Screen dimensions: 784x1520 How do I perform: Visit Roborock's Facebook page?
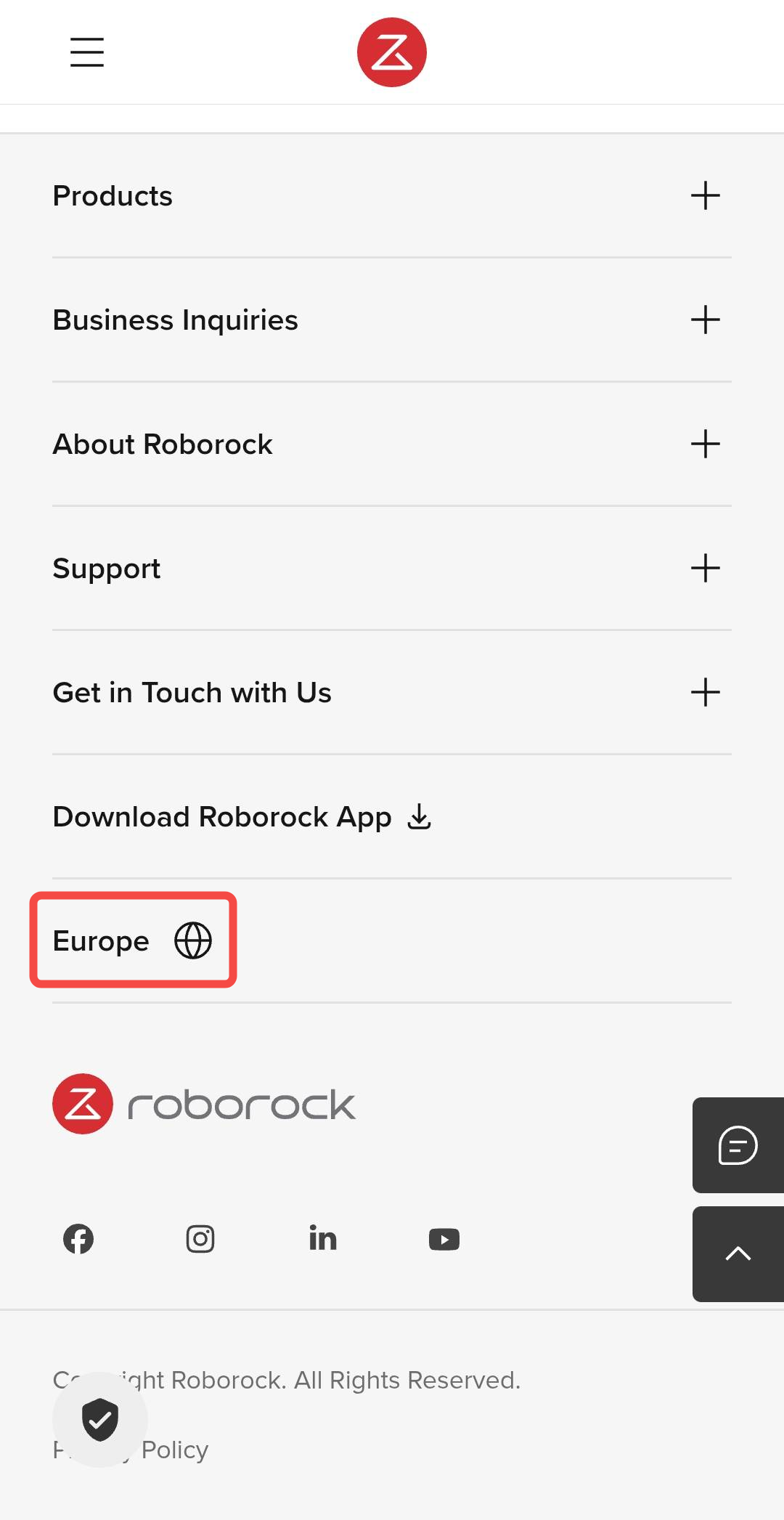click(x=78, y=1239)
